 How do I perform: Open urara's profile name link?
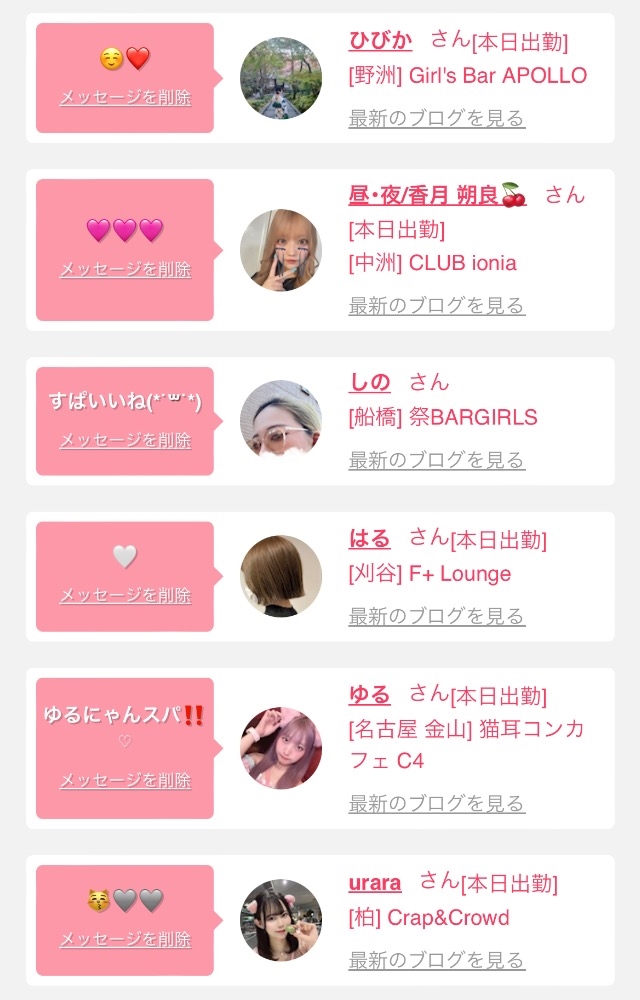pos(375,883)
